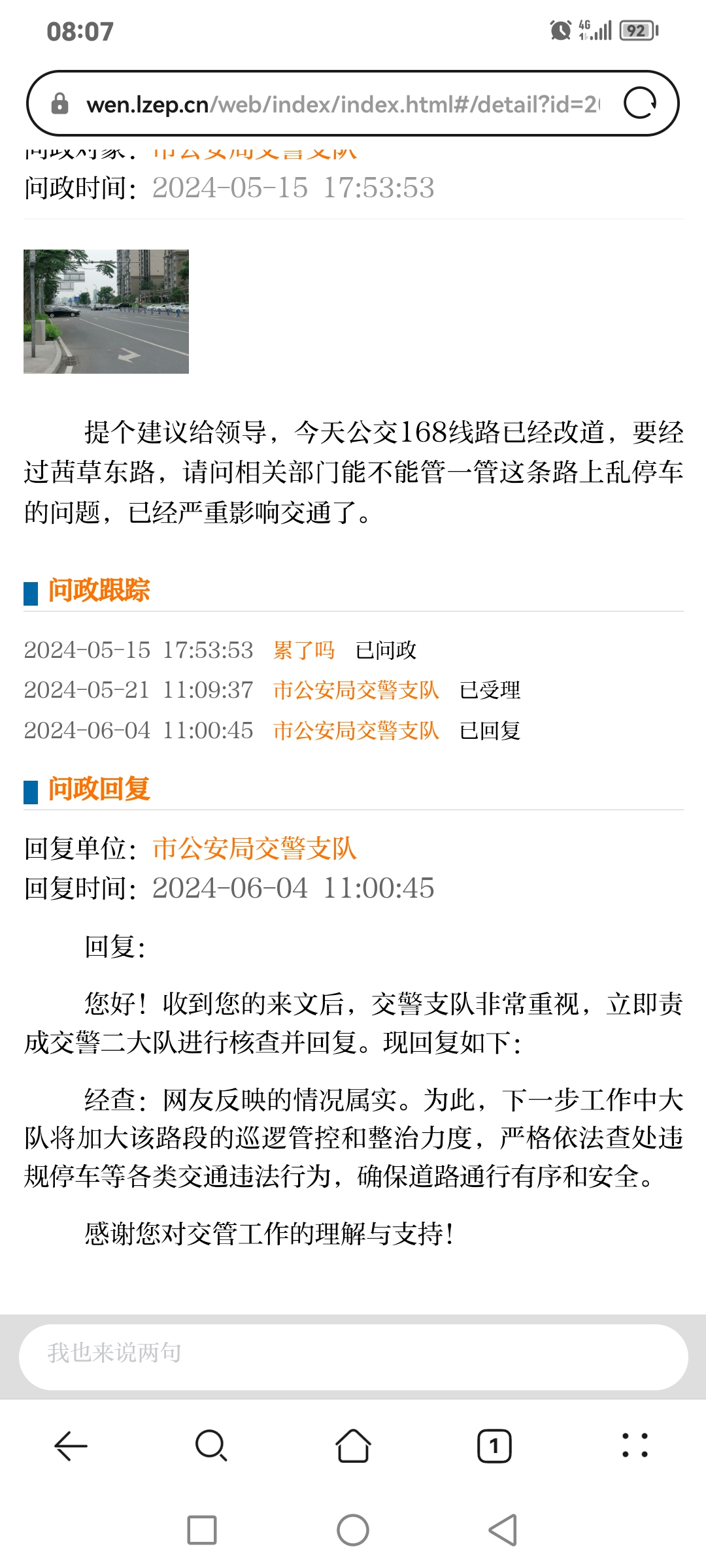This screenshot has height=1568, width=706.
Task: Go to browser home page
Action: point(353,1446)
